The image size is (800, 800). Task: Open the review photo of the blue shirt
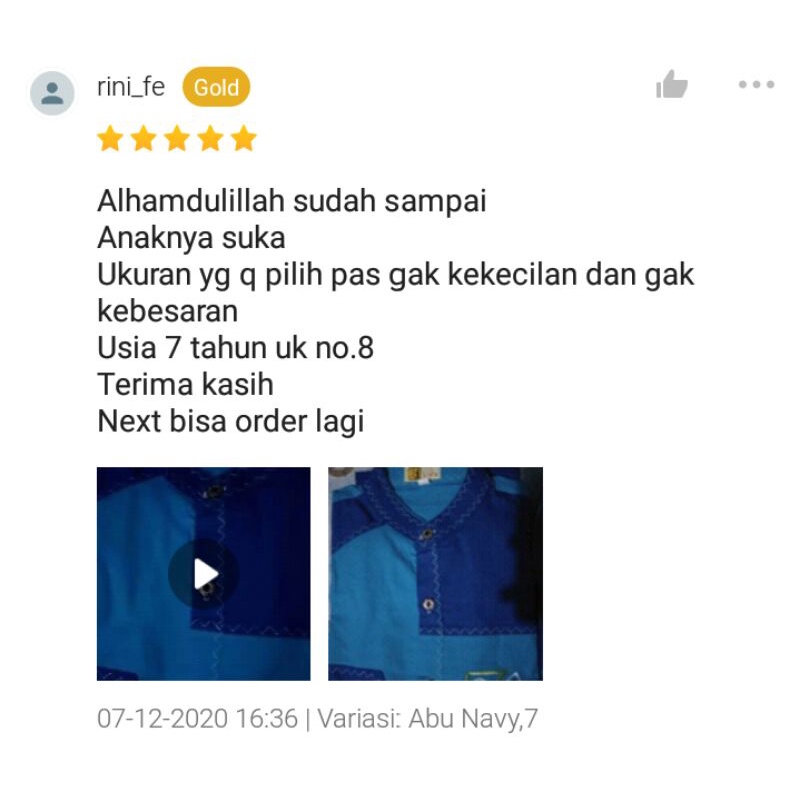[435, 574]
